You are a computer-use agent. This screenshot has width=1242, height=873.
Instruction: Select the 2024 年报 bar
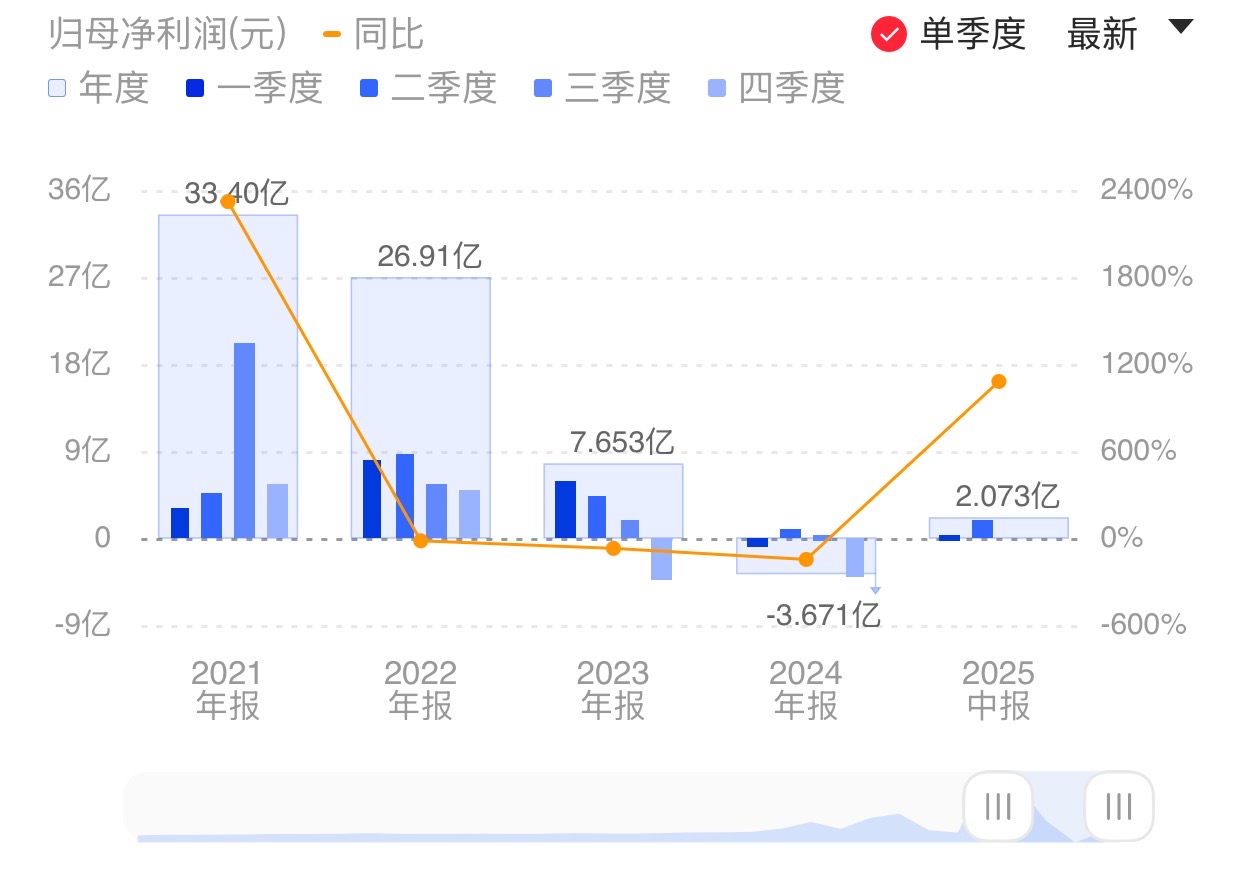coord(806,556)
